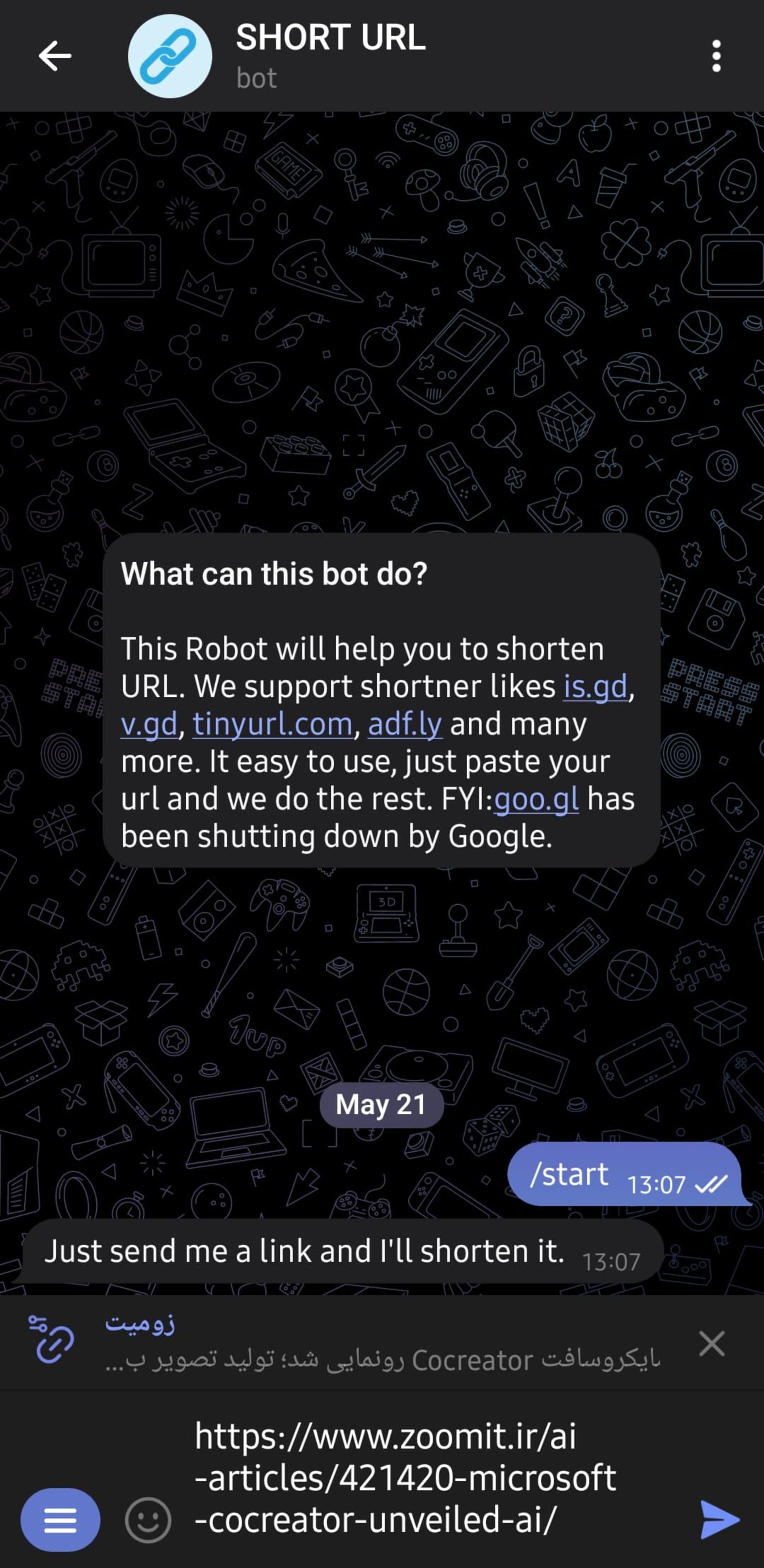Open the emoji picker
764x1568 pixels.
click(x=148, y=1519)
